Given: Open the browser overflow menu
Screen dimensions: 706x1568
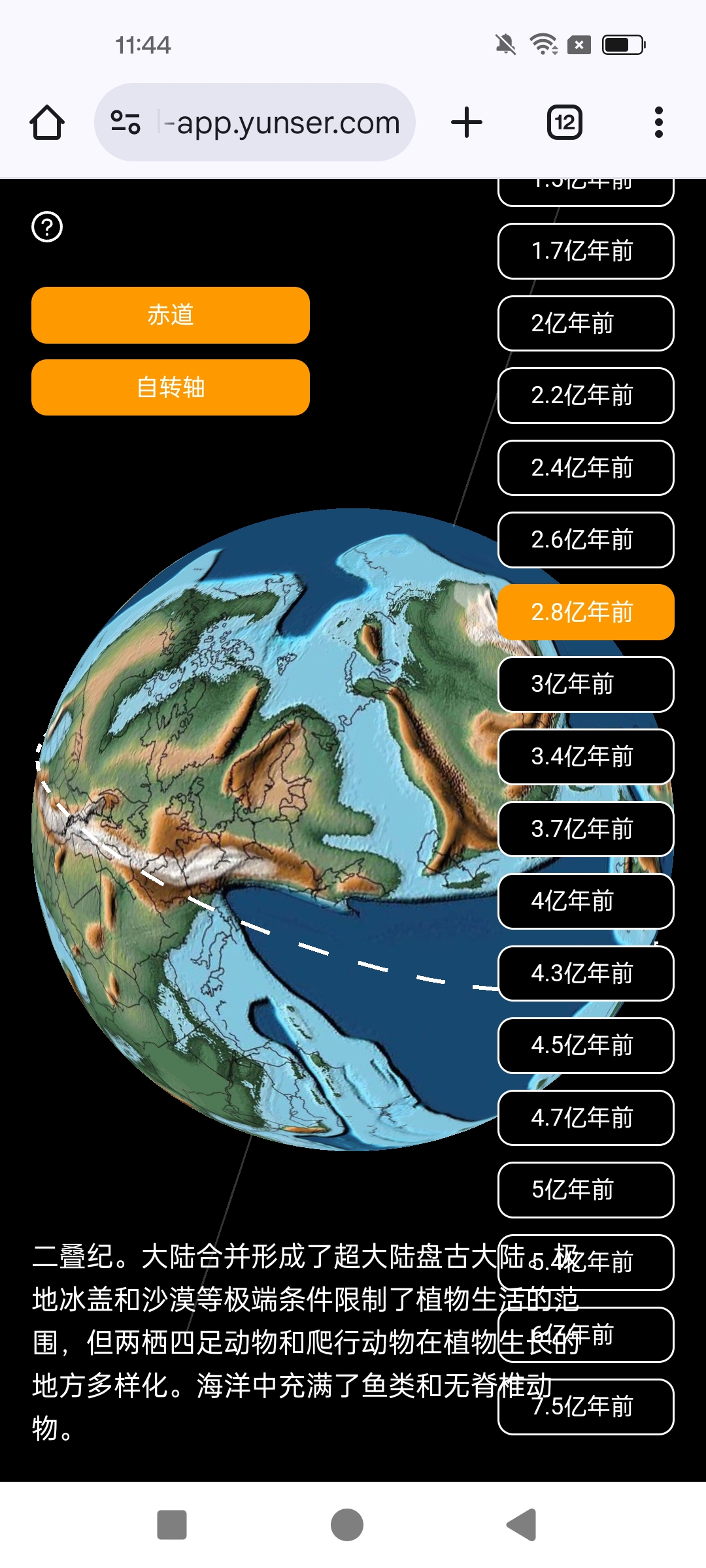Looking at the screenshot, I should tap(658, 122).
